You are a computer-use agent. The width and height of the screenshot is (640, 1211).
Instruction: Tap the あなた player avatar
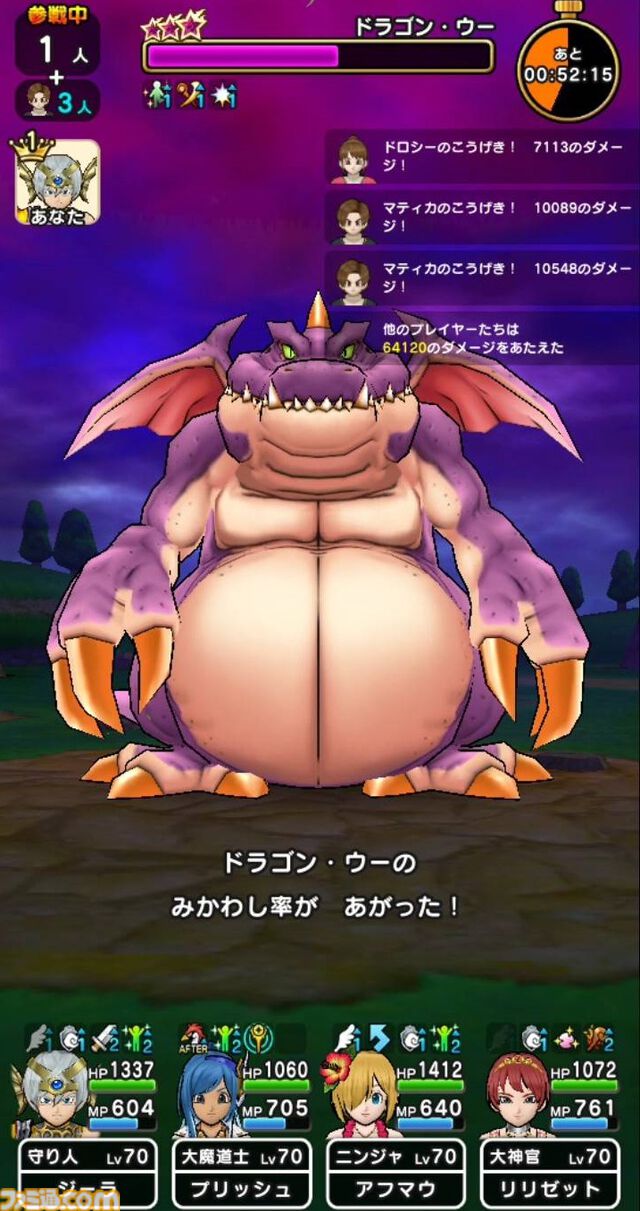tap(57, 182)
